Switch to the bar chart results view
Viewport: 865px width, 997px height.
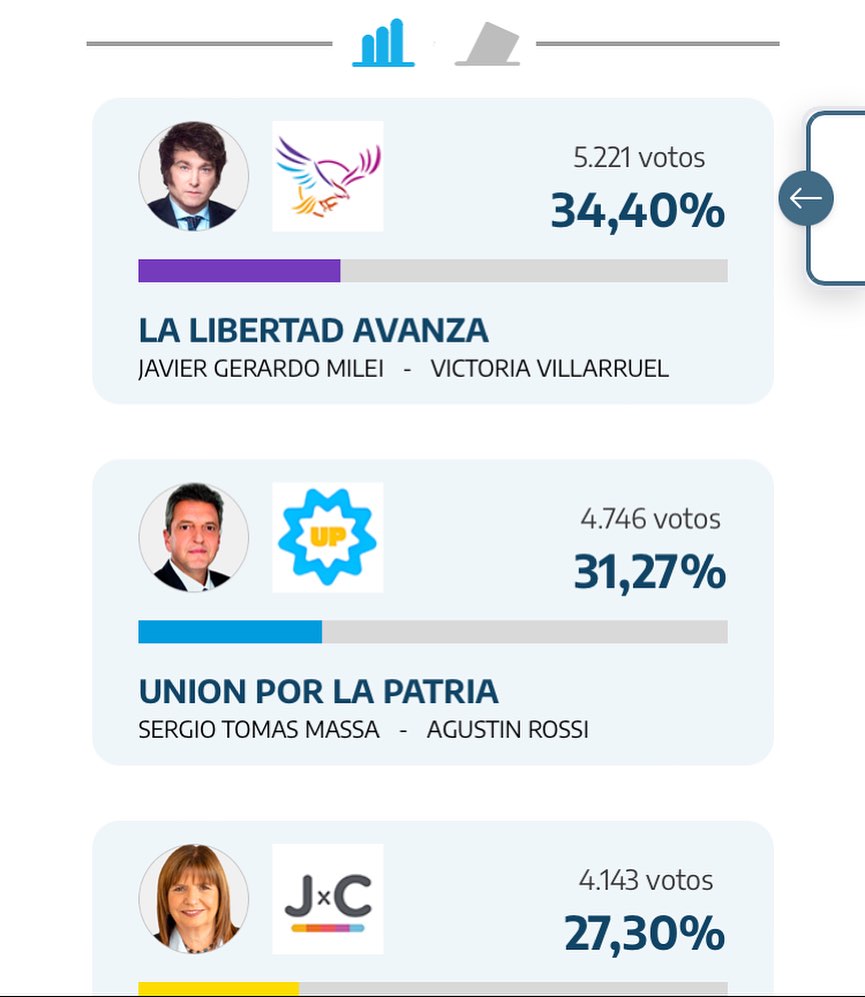pos(383,44)
